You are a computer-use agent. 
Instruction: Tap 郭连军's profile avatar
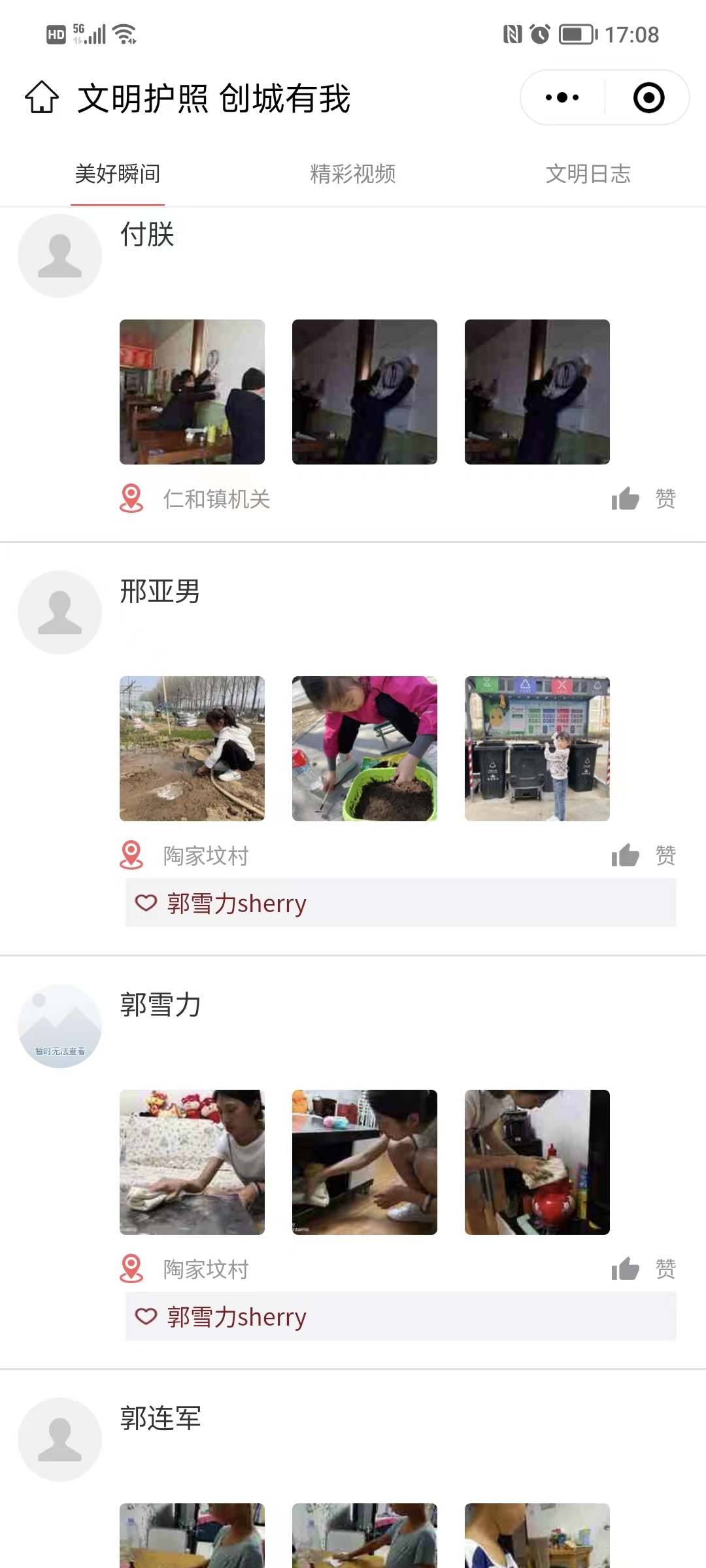pos(60,1439)
